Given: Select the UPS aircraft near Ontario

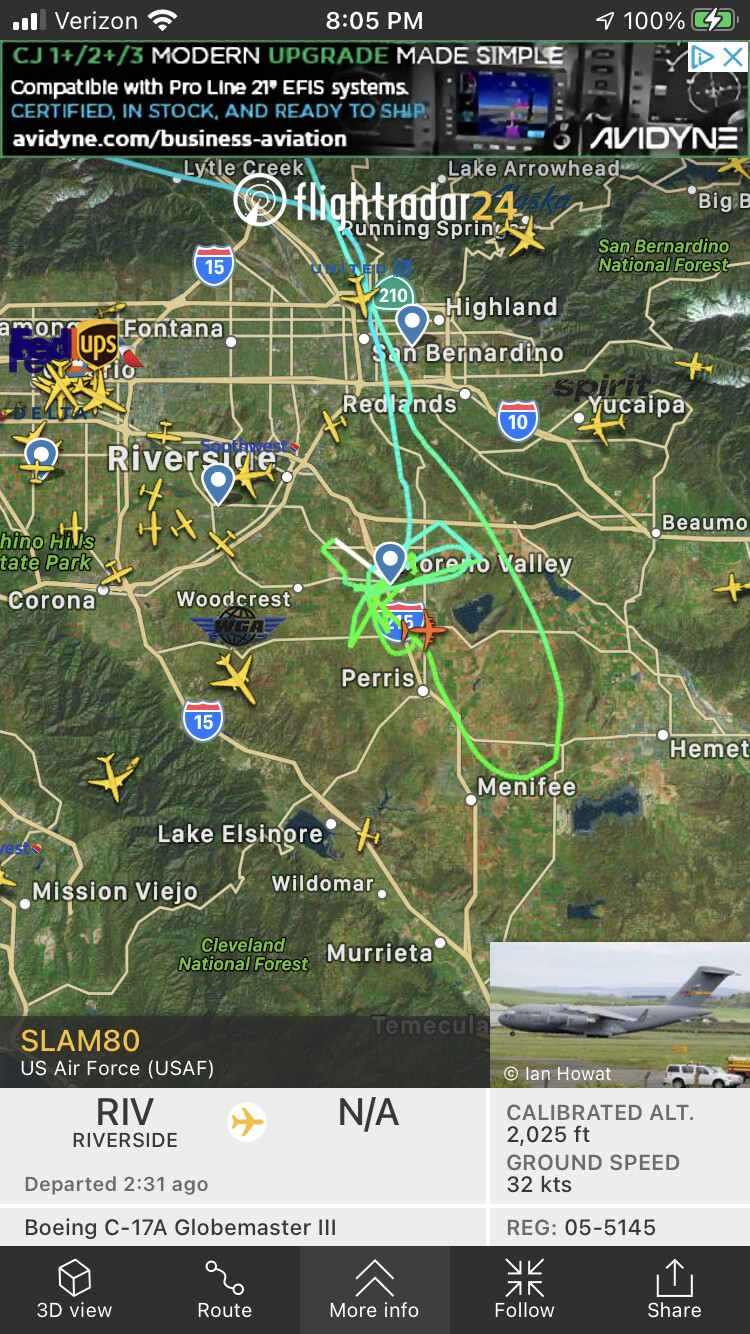Looking at the screenshot, I should [98, 347].
